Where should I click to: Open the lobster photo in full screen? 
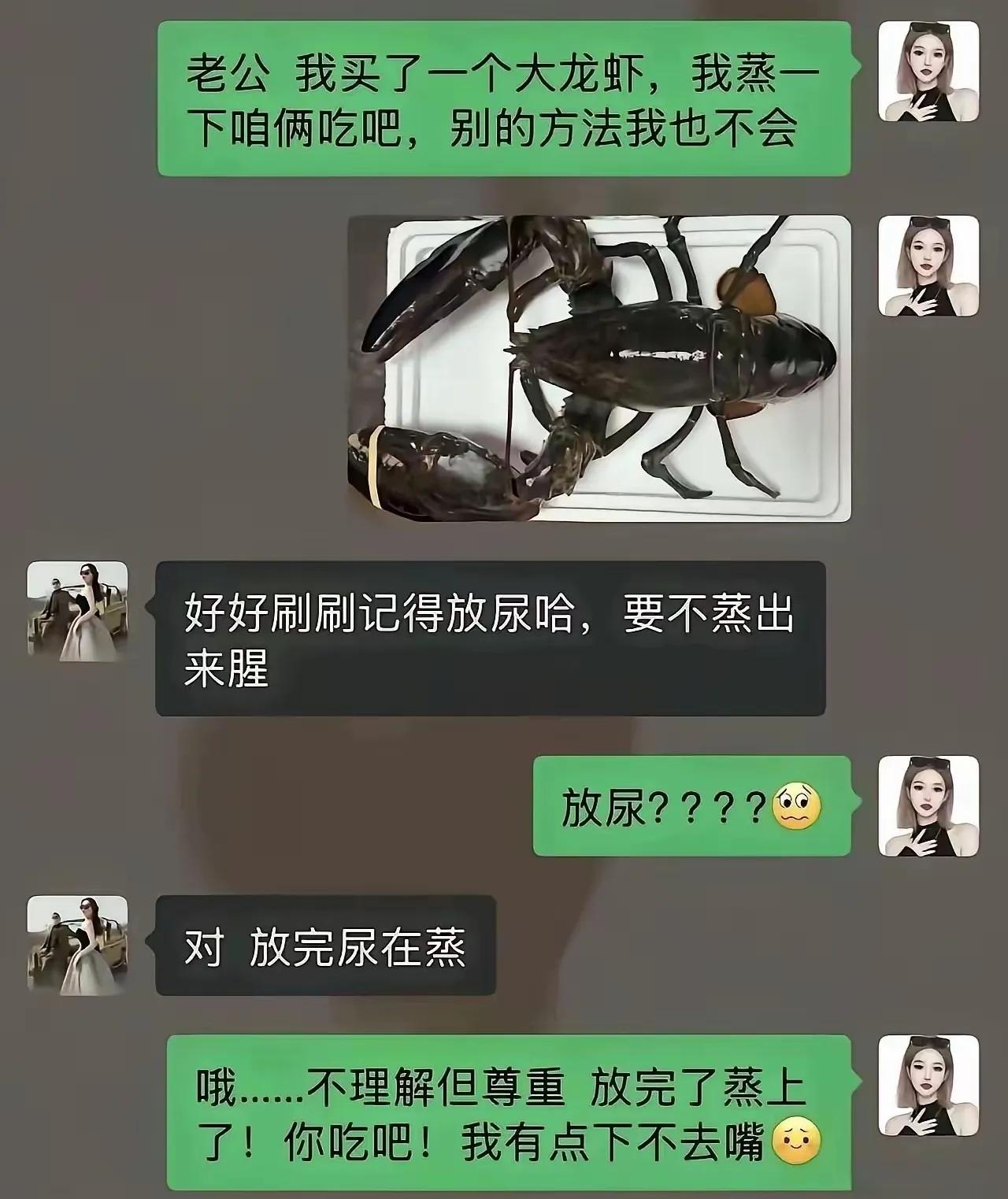(x=598, y=370)
